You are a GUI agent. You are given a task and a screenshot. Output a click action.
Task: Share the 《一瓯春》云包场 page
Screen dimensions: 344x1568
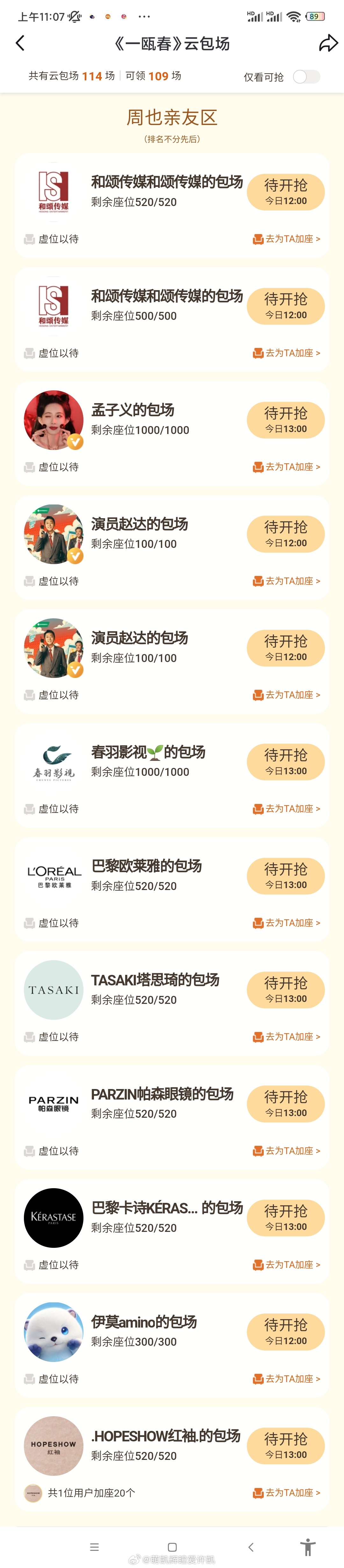[x=328, y=43]
